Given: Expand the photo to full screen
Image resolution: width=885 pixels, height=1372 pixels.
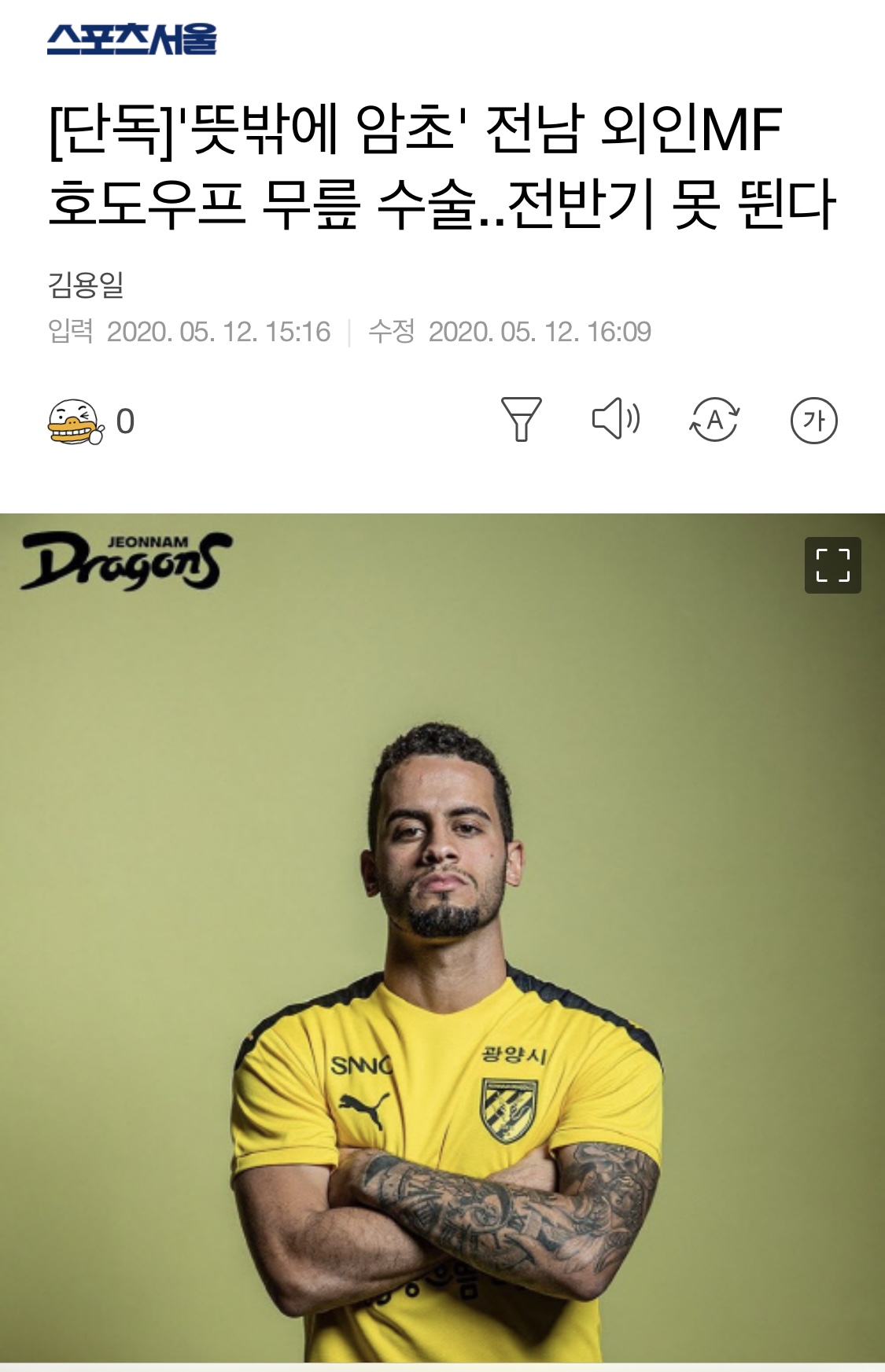Looking at the screenshot, I should [832, 565].
